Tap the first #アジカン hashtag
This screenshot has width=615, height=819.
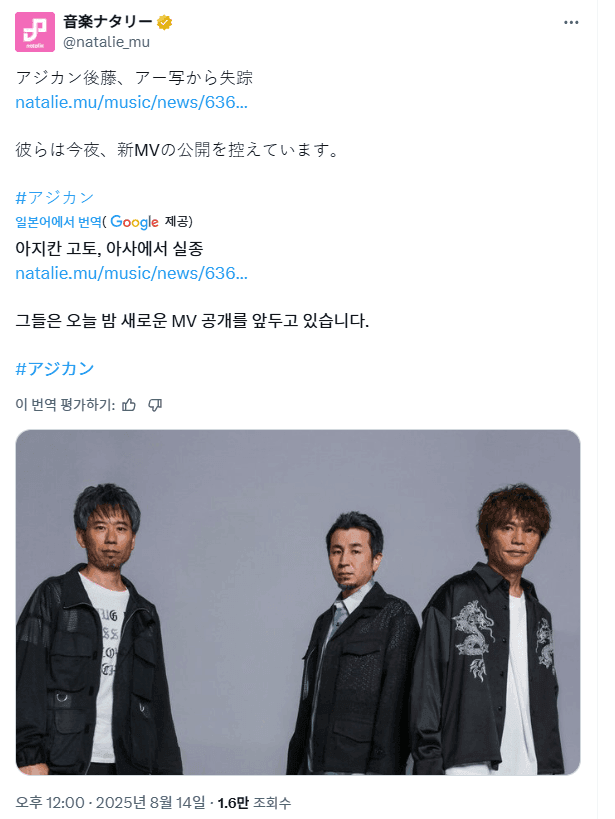[55, 197]
